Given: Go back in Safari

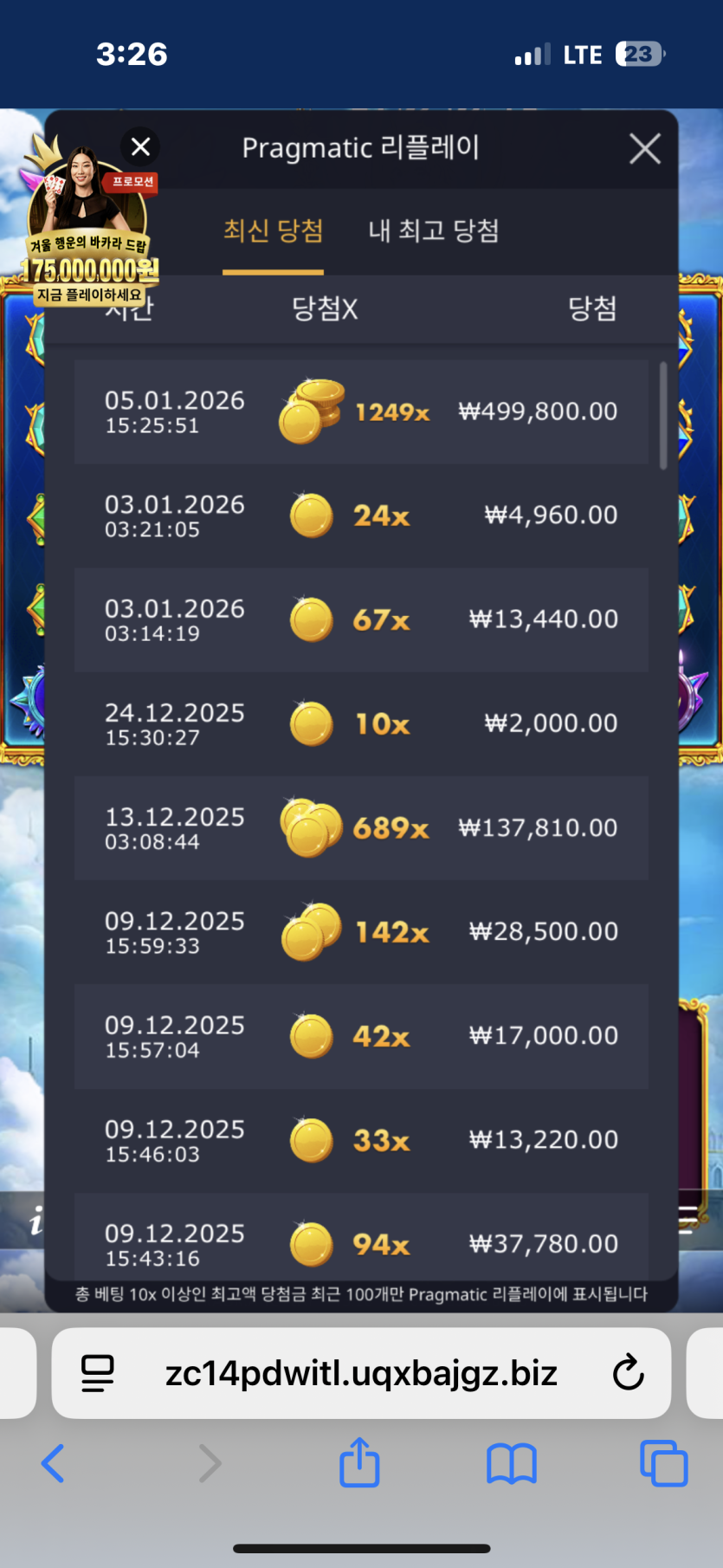Looking at the screenshot, I should [x=54, y=1463].
